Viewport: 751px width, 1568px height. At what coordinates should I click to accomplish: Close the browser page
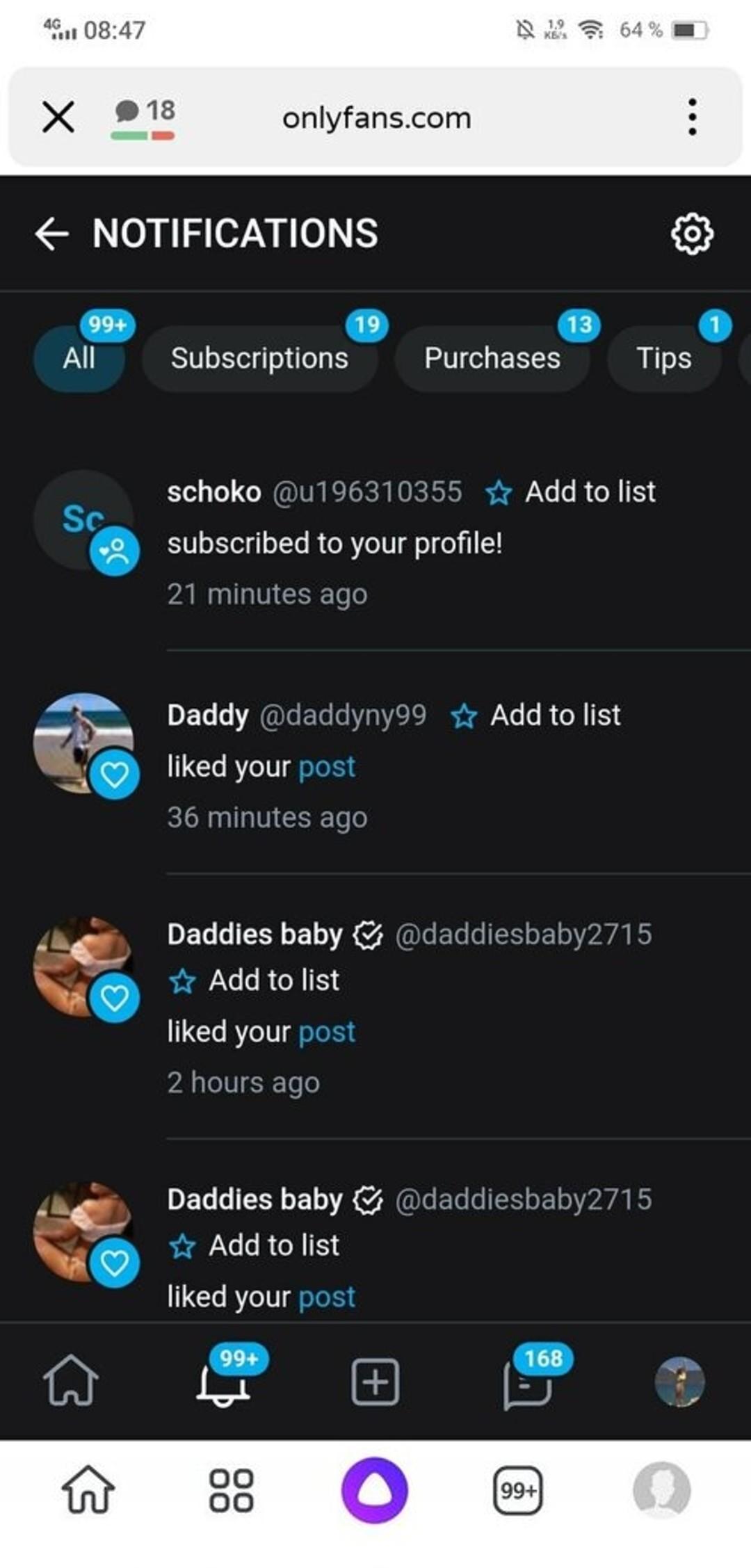point(58,116)
